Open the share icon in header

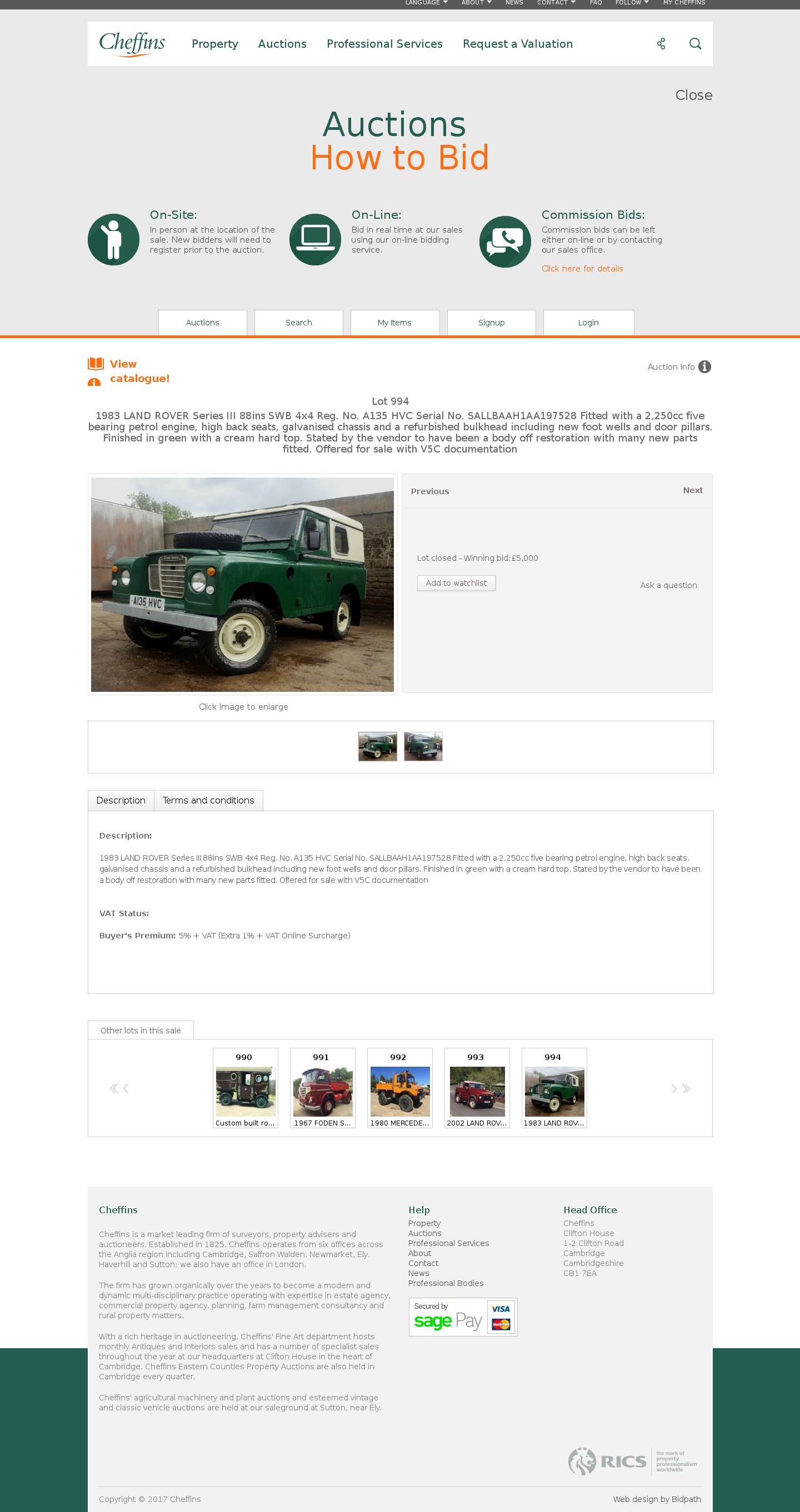(661, 44)
